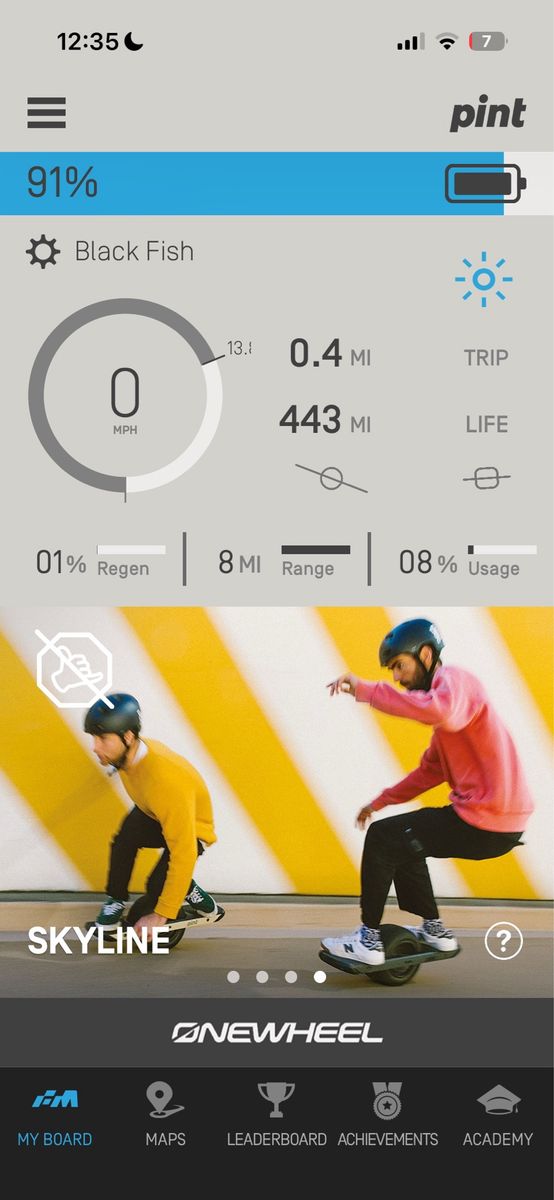Open help for Skyline ride mode
The height and width of the screenshot is (1200, 554).
(x=504, y=941)
